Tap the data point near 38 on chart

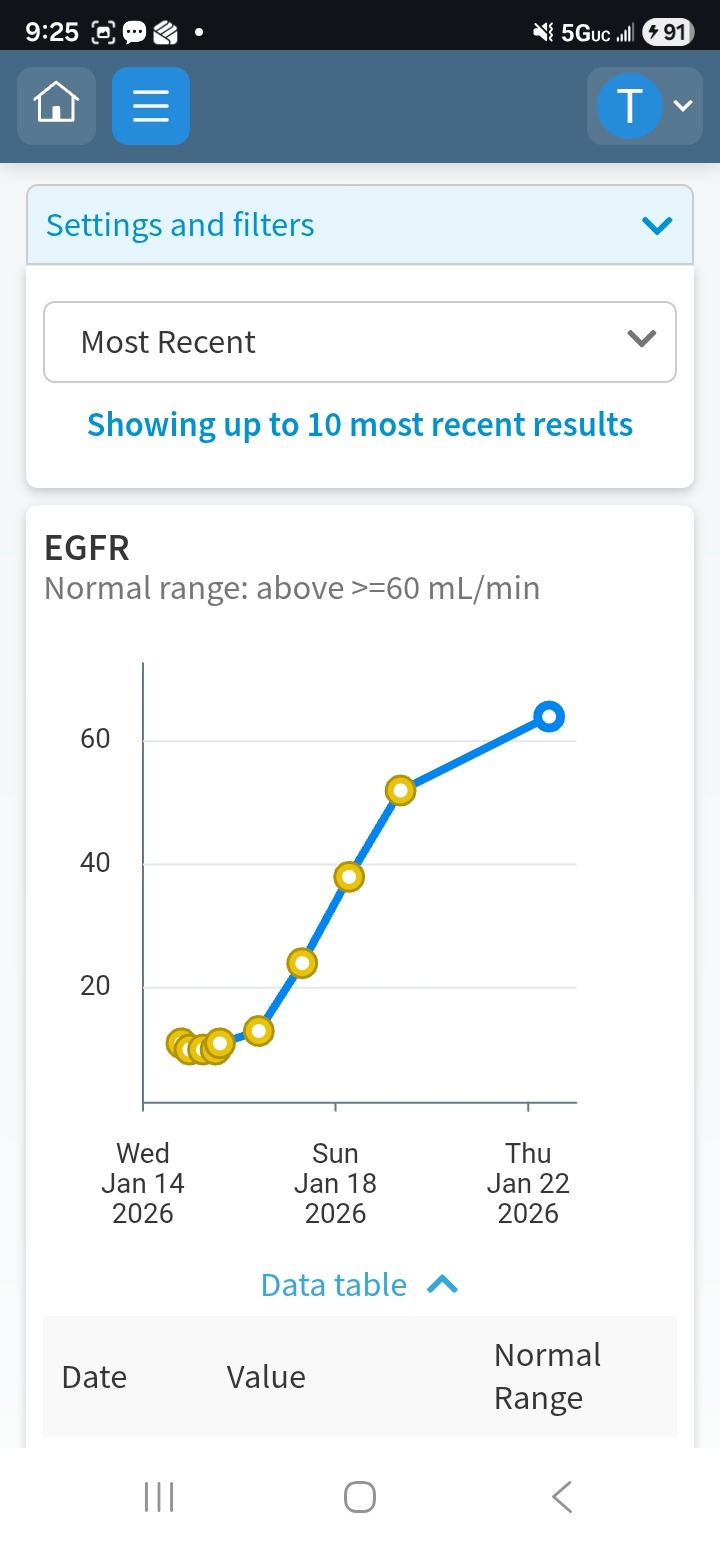(348, 877)
